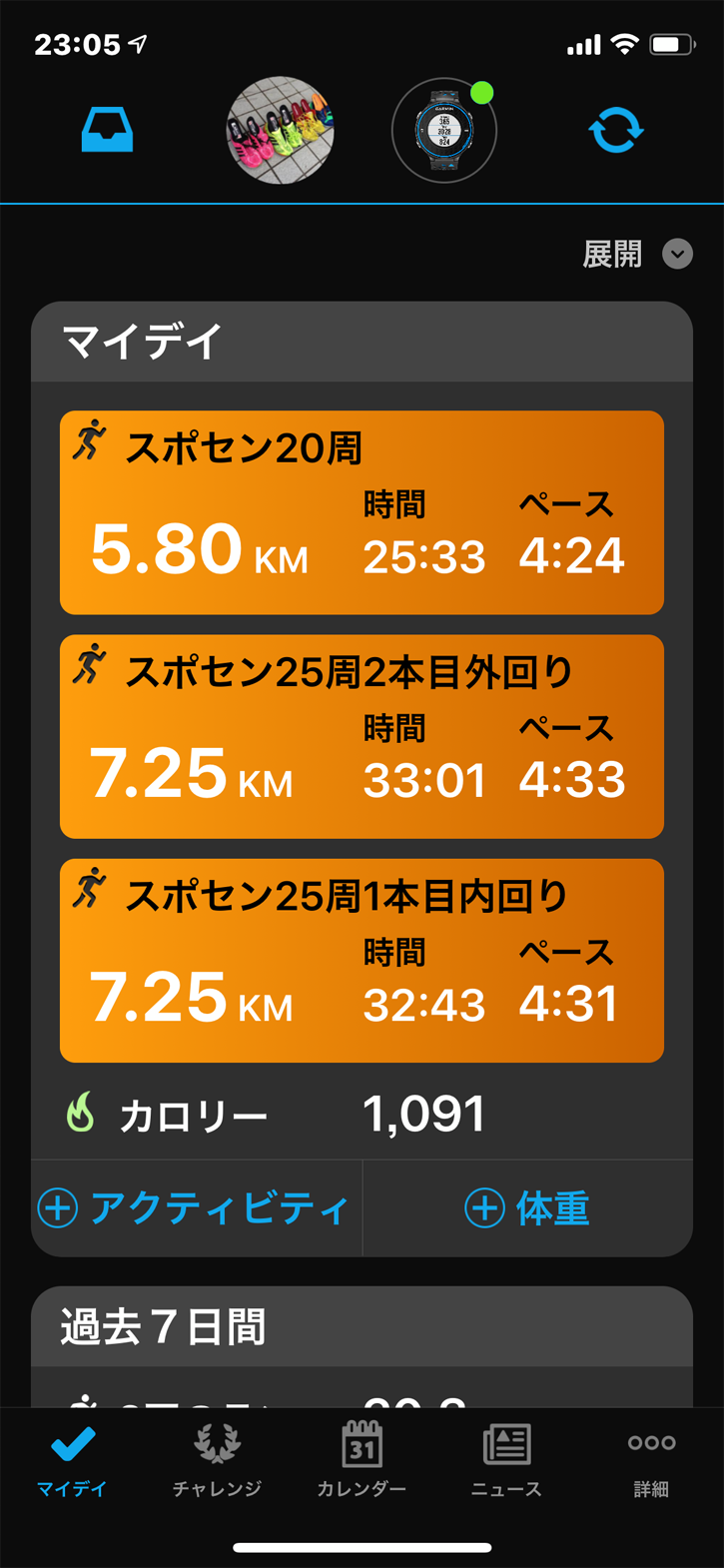Expand the 展開 dropdown arrow

[677, 254]
